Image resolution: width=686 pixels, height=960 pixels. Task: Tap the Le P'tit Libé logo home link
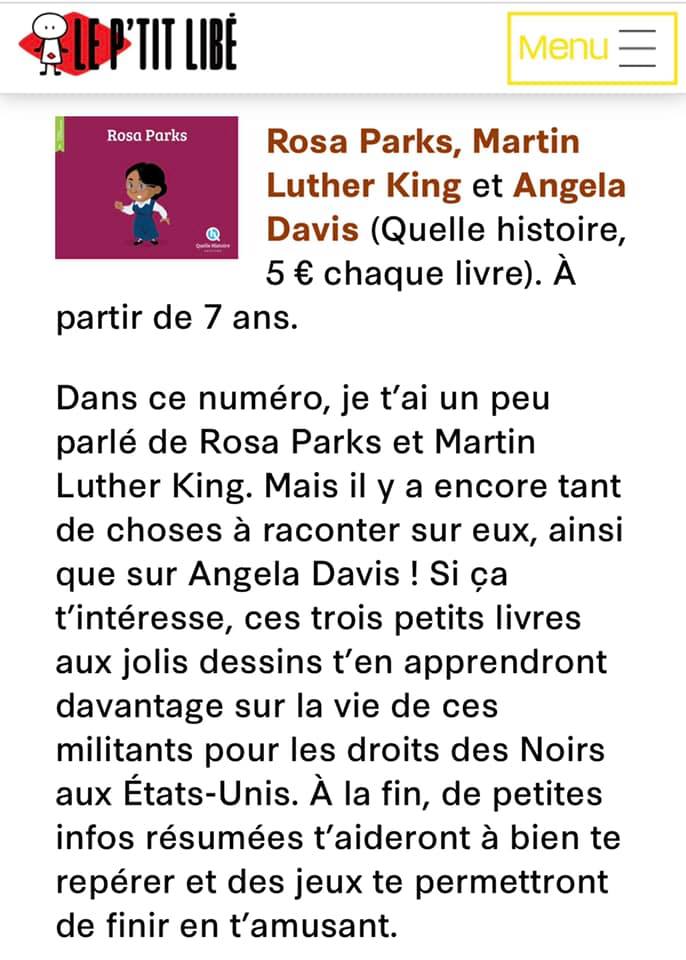(127, 48)
